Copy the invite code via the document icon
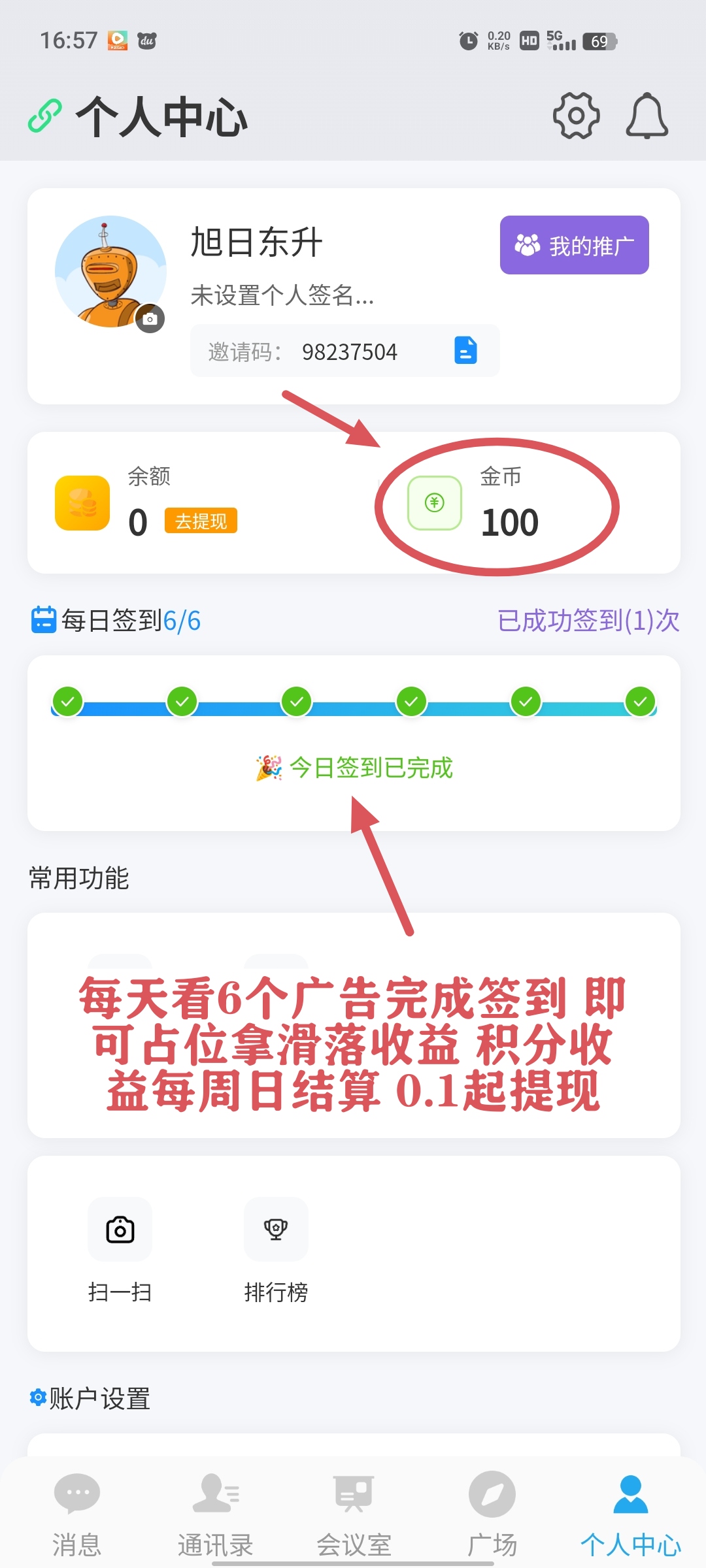The height and width of the screenshot is (1568, 706). tap(466, 351)
